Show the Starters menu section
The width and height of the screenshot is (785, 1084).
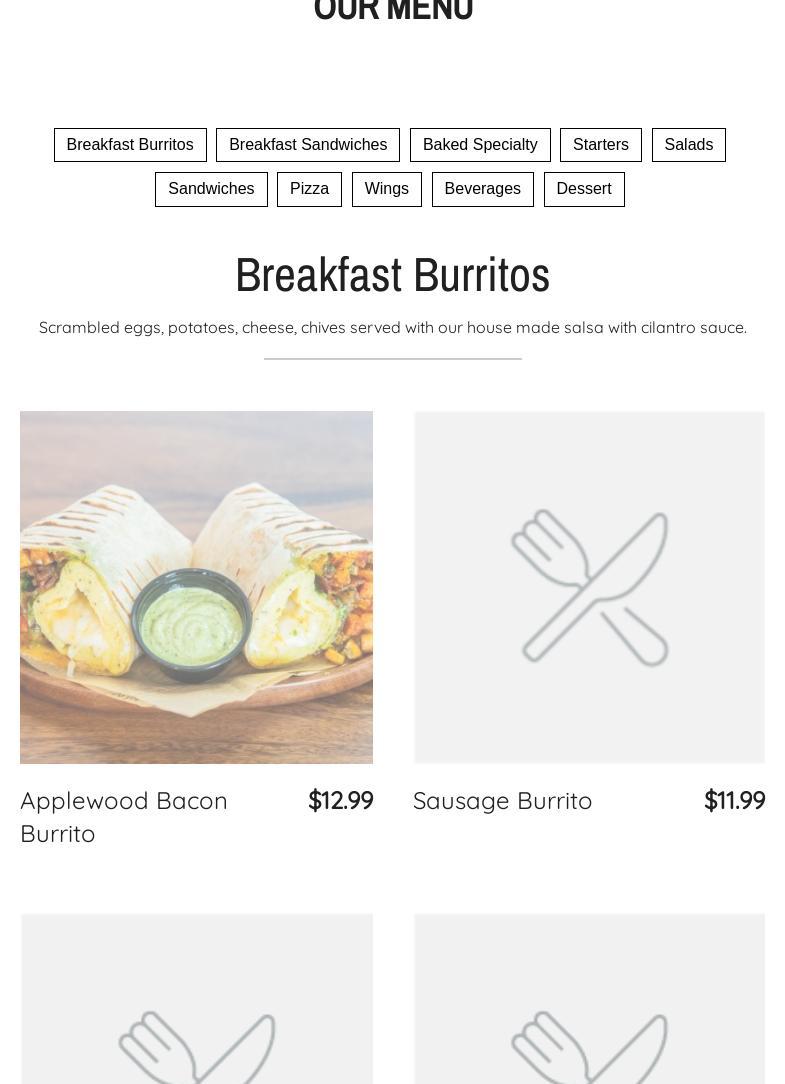(x=601, y=145)
